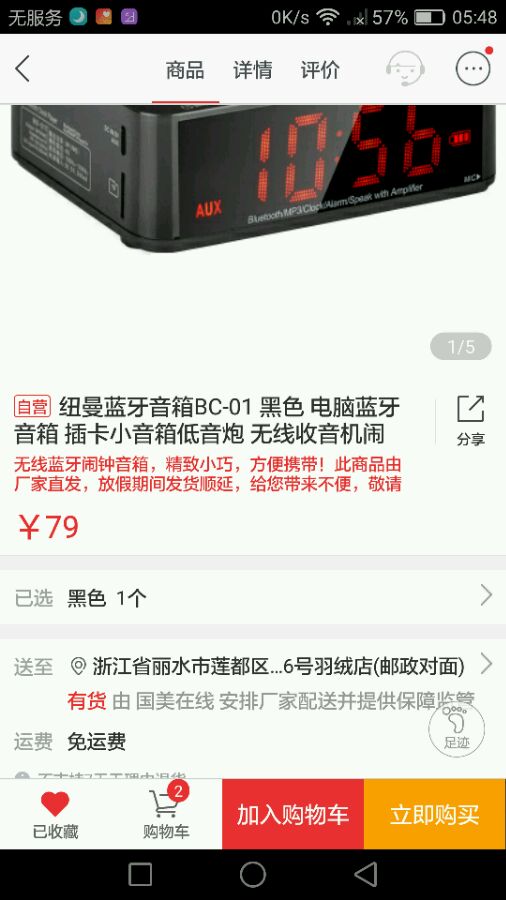Open recent apps via system square button

click(140, 875)
